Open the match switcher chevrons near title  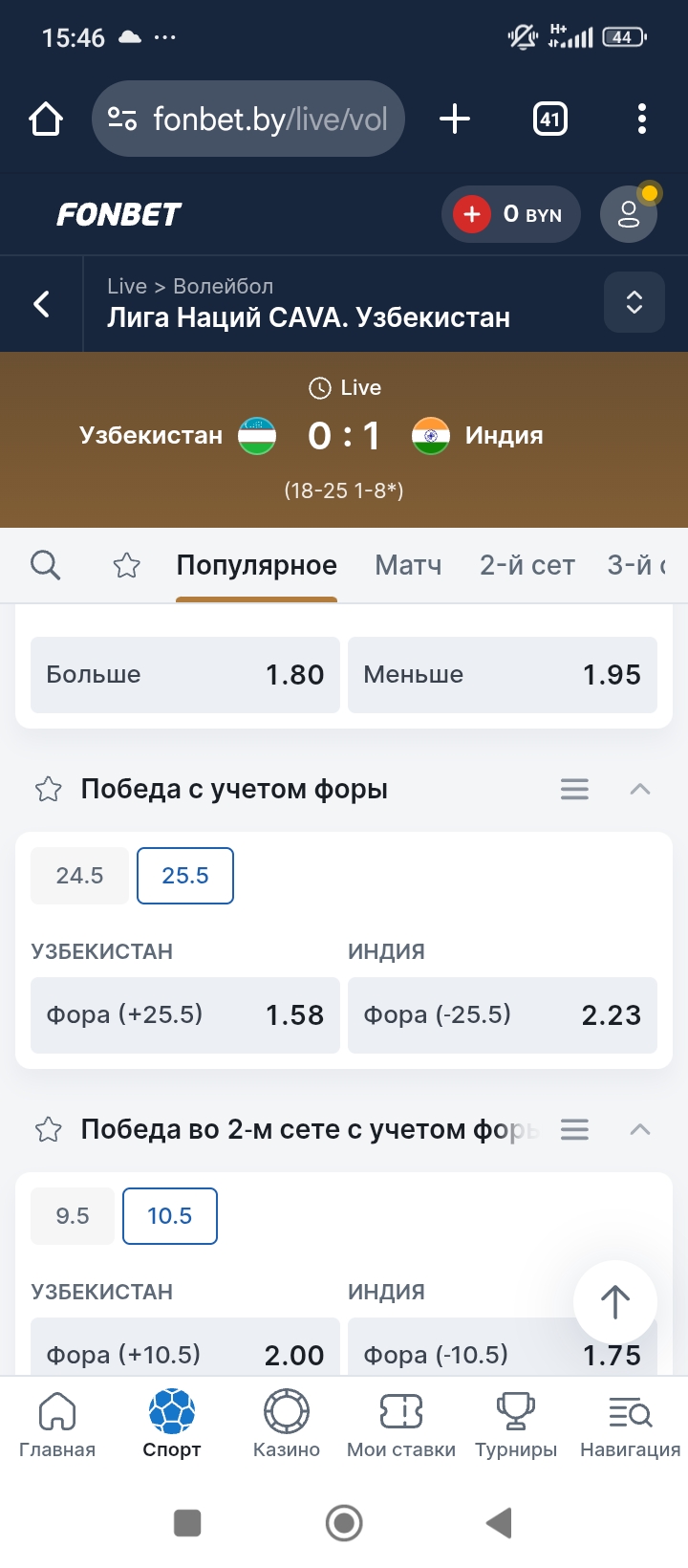tap(634, 302)
